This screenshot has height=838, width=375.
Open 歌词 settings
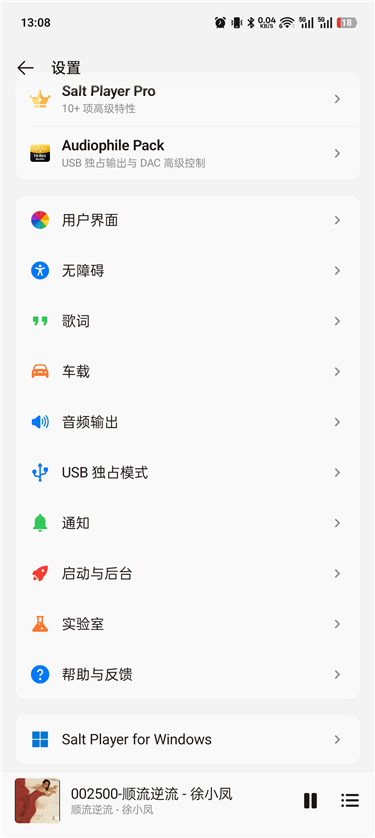tap(188, 321)
